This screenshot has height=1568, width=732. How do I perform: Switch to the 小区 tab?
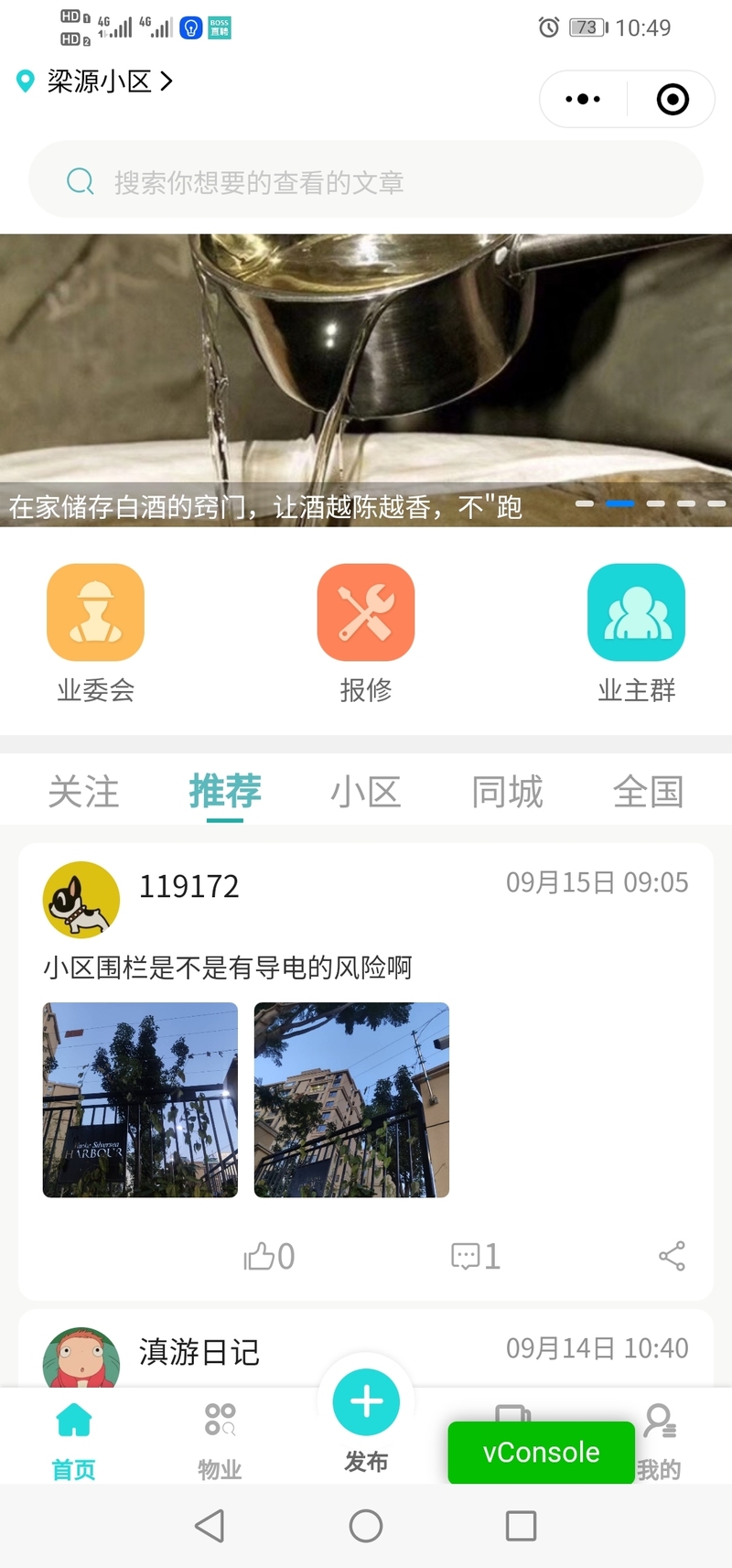click(x=366, y=791)
